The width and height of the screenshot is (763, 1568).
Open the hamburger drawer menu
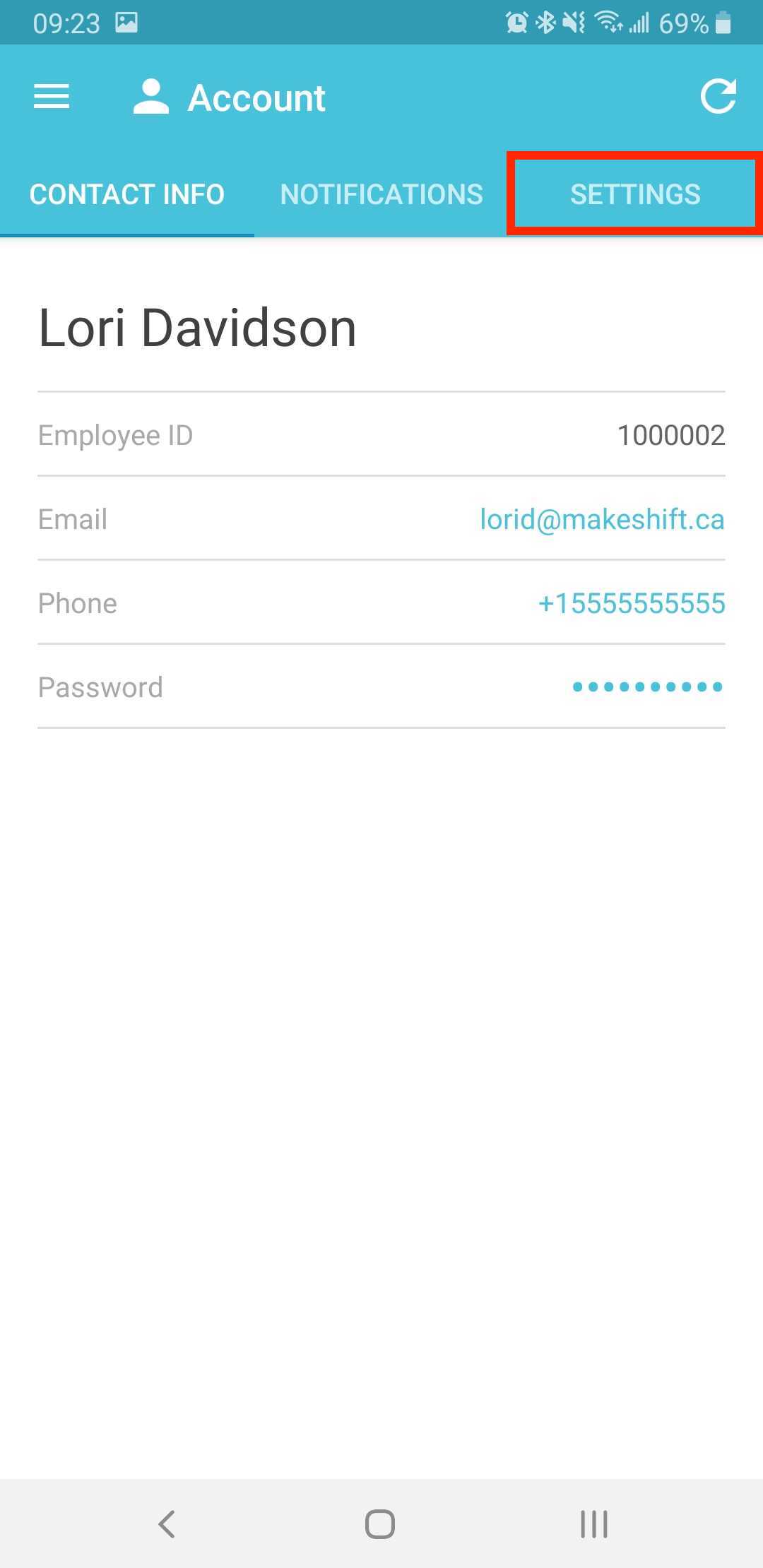point(52,97)
